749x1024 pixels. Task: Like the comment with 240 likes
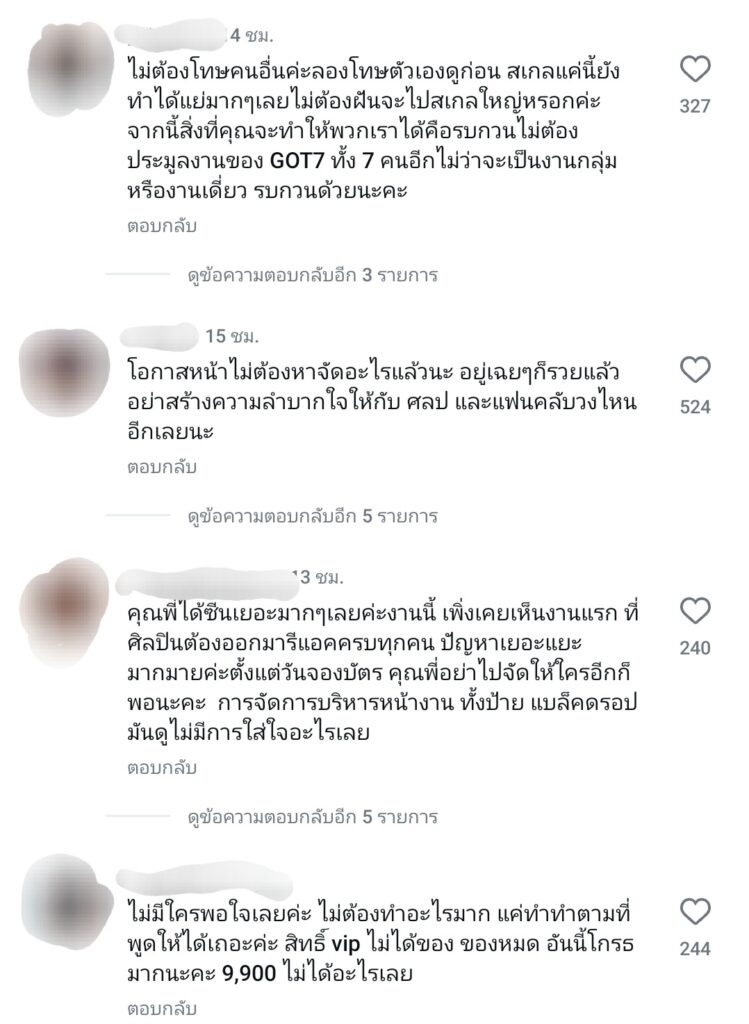coord(694,611)
